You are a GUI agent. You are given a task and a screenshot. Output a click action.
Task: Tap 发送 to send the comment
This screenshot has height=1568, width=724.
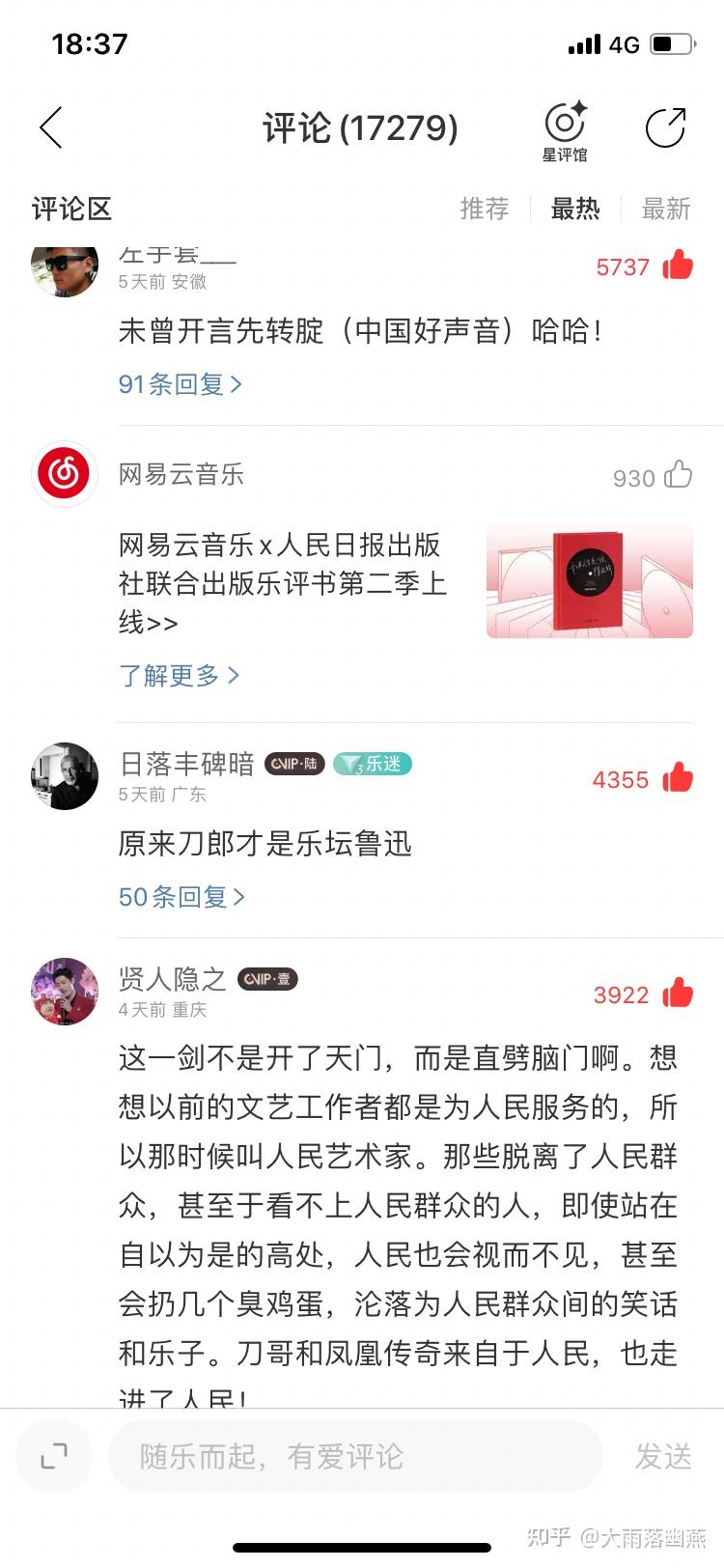coord(663,1456)
